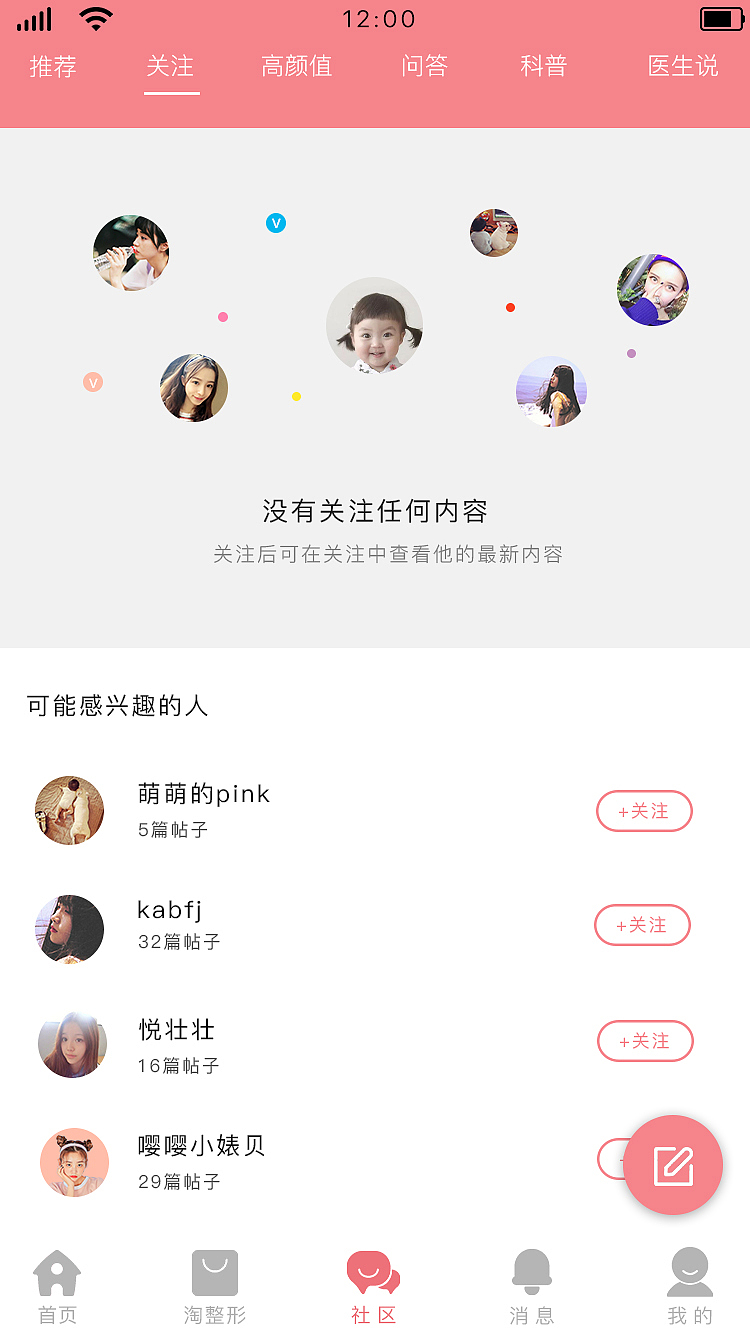Switch to the 科普 tab

[543, 67]
